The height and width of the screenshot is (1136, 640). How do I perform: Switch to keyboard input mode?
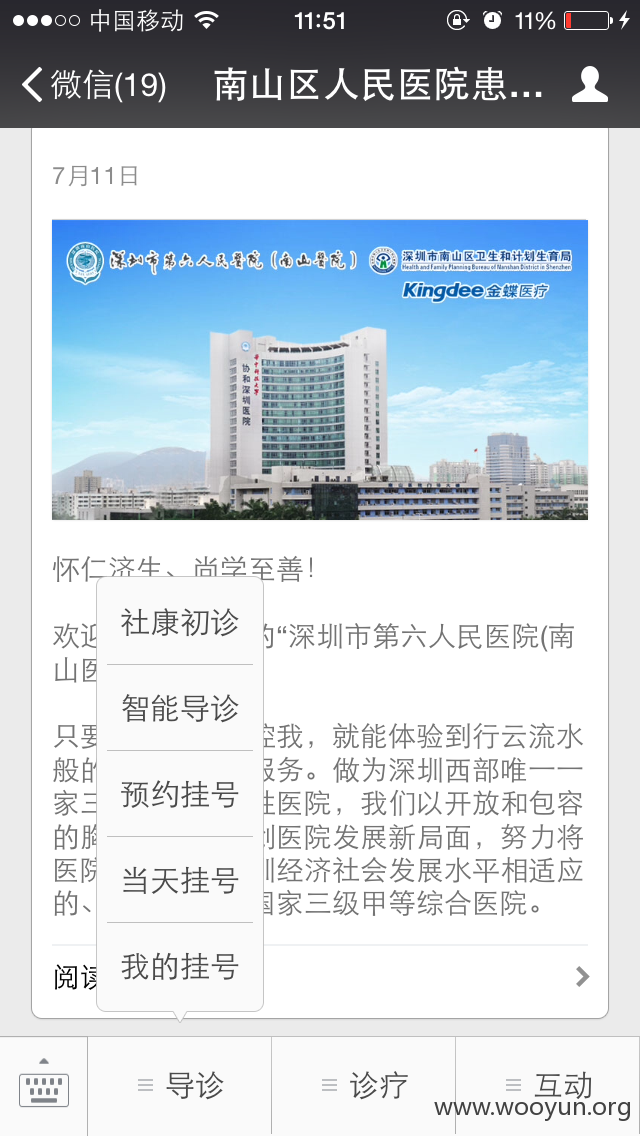coord(43,1085)
